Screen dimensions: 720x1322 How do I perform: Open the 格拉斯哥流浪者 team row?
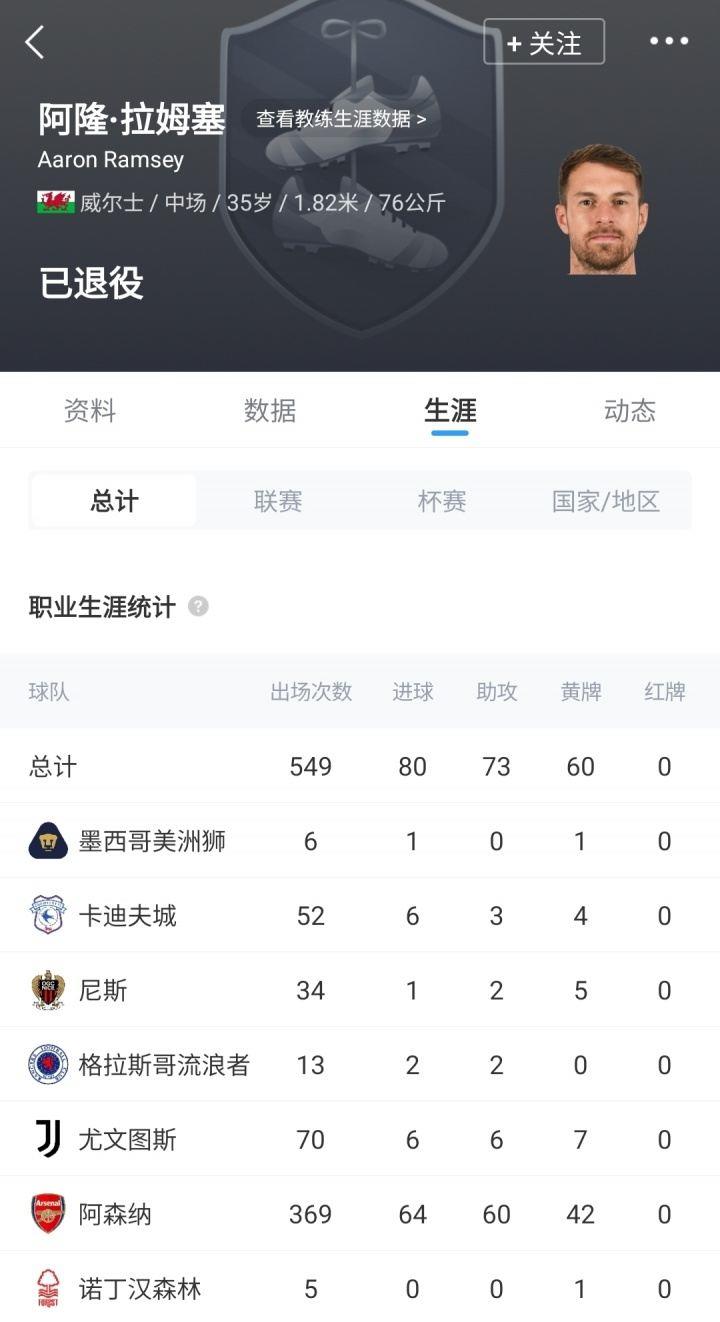click(164, 1065)
